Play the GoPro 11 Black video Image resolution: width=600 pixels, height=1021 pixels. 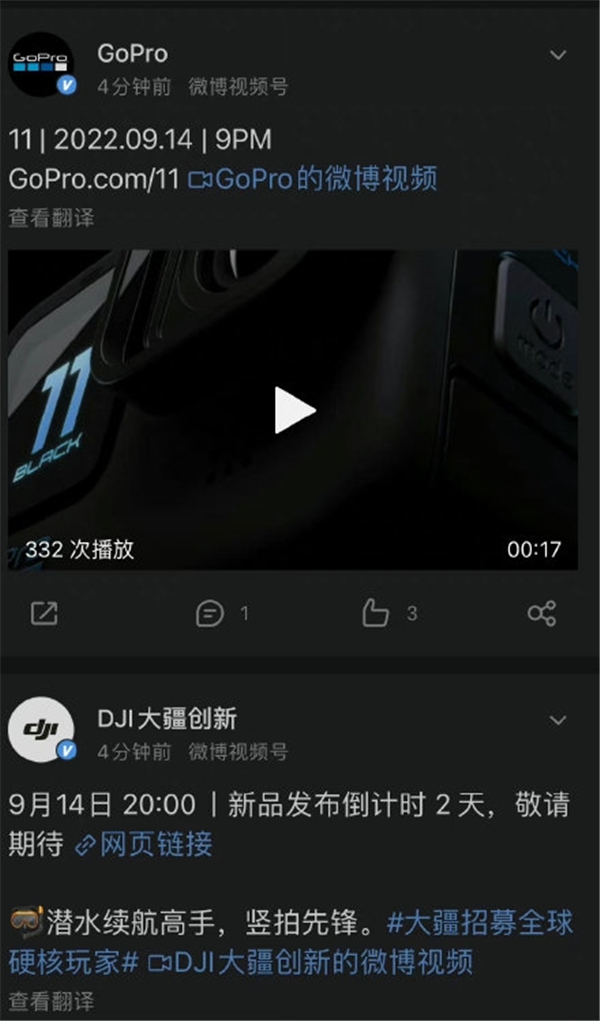[294, 410]
